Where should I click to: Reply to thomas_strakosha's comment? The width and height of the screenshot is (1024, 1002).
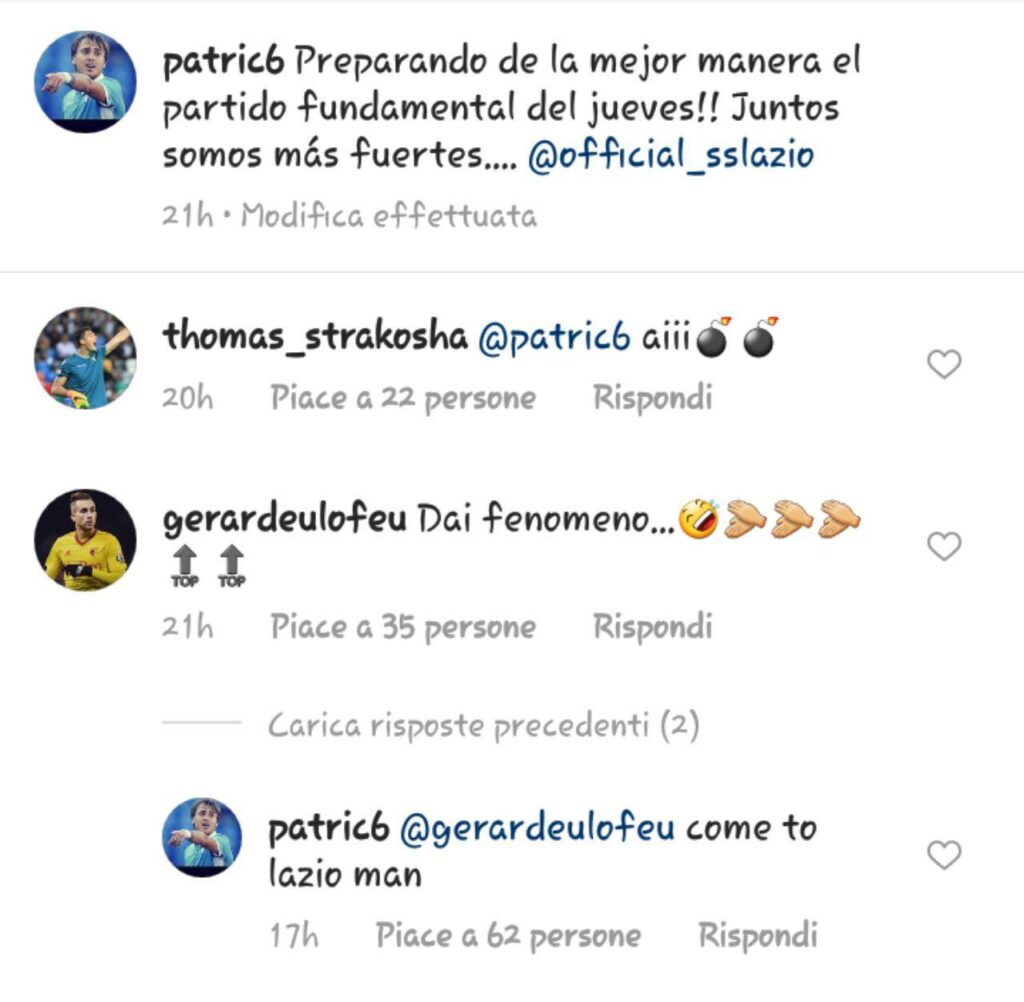point(652,398)
